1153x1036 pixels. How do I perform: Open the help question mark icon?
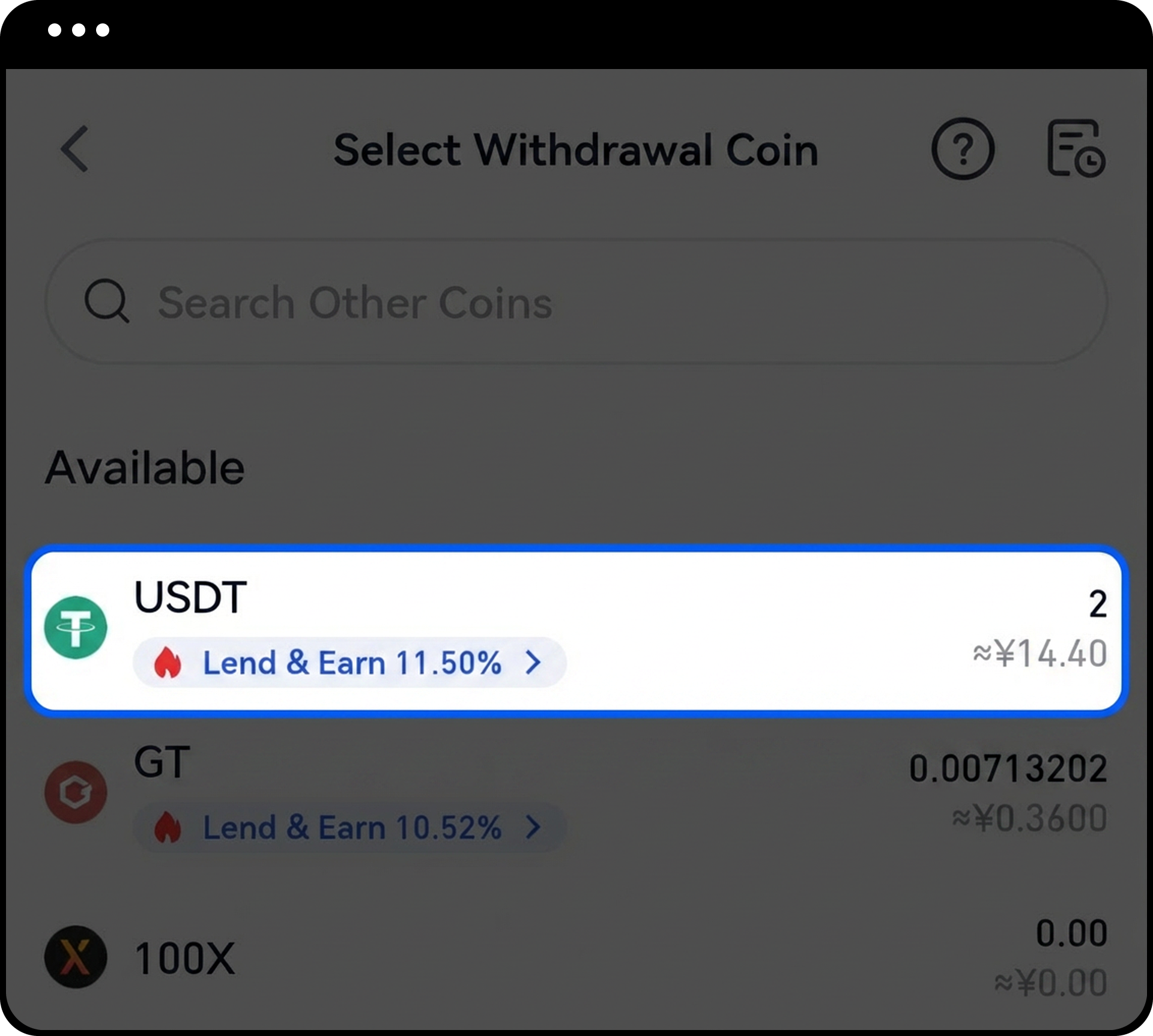[x=963, y=149]
